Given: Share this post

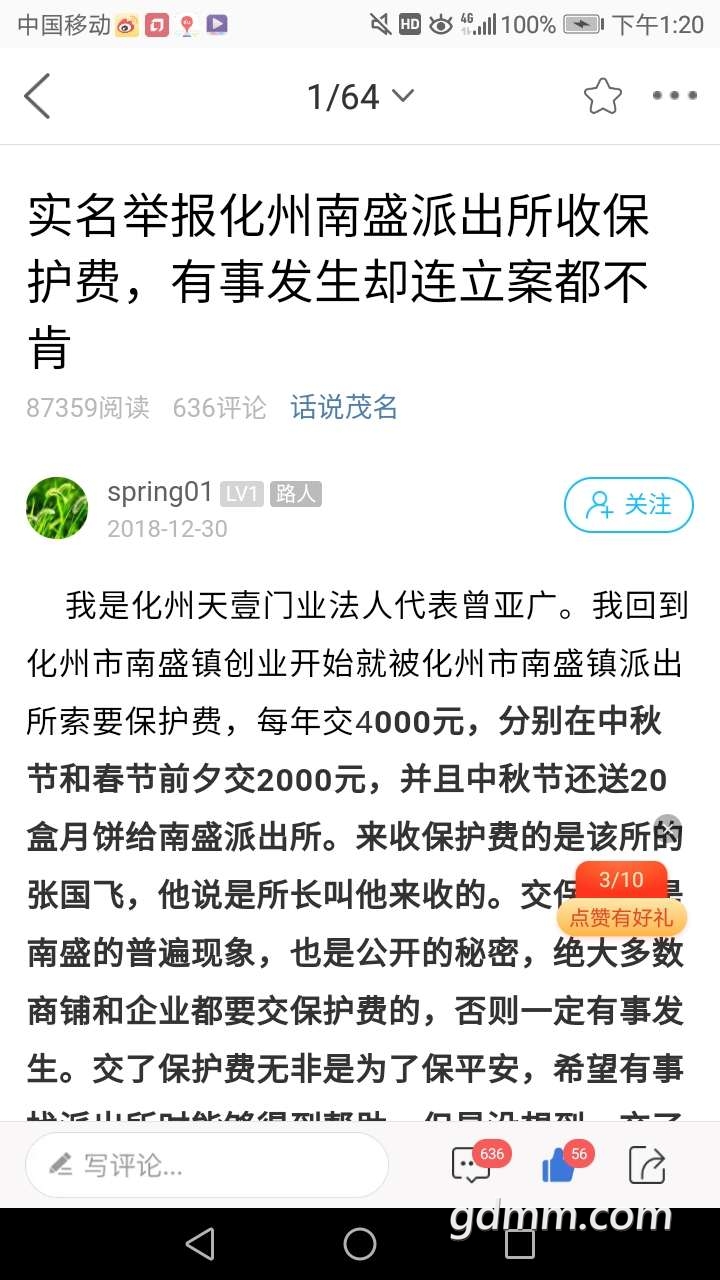Looking at the screenshot, I should coord(647,1165).
